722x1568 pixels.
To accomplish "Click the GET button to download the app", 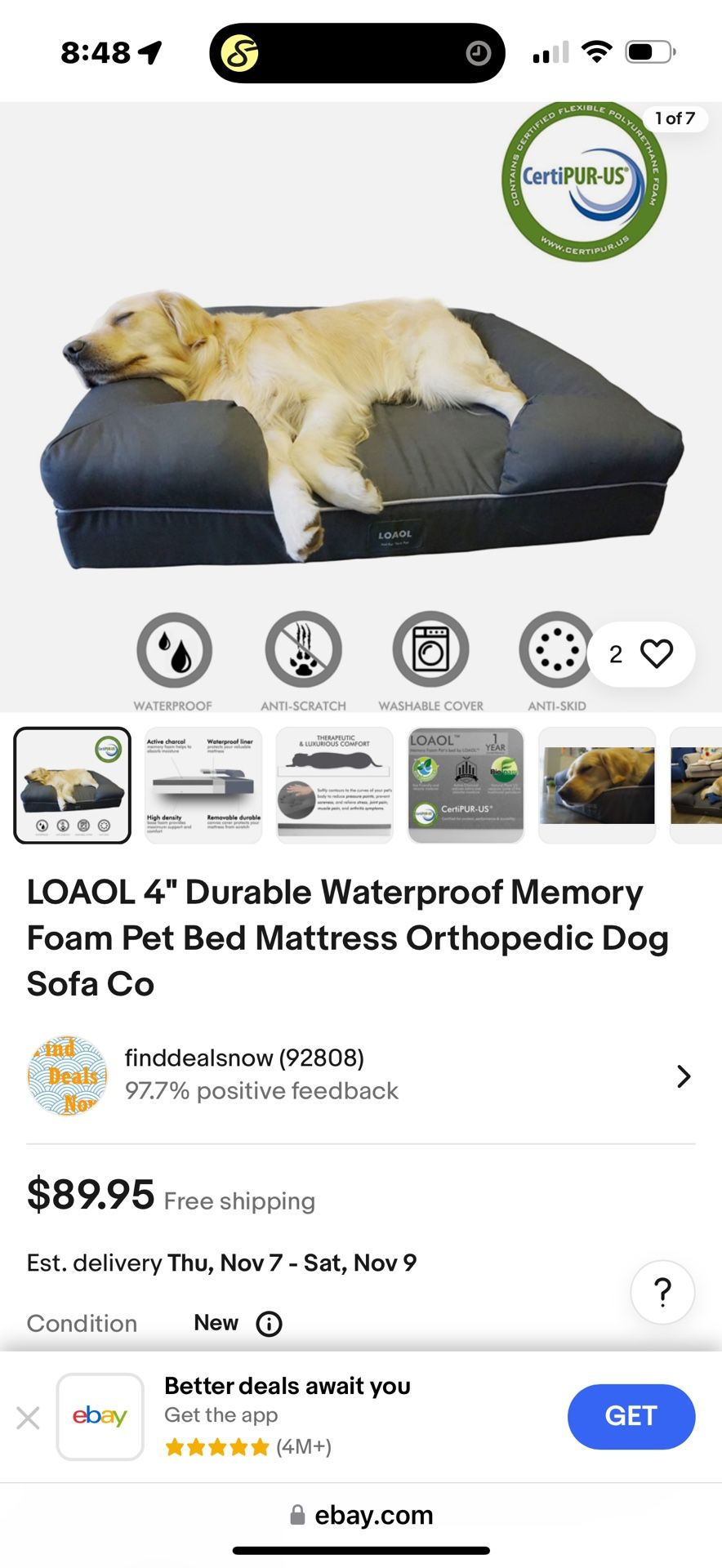I will [631, 1417].
